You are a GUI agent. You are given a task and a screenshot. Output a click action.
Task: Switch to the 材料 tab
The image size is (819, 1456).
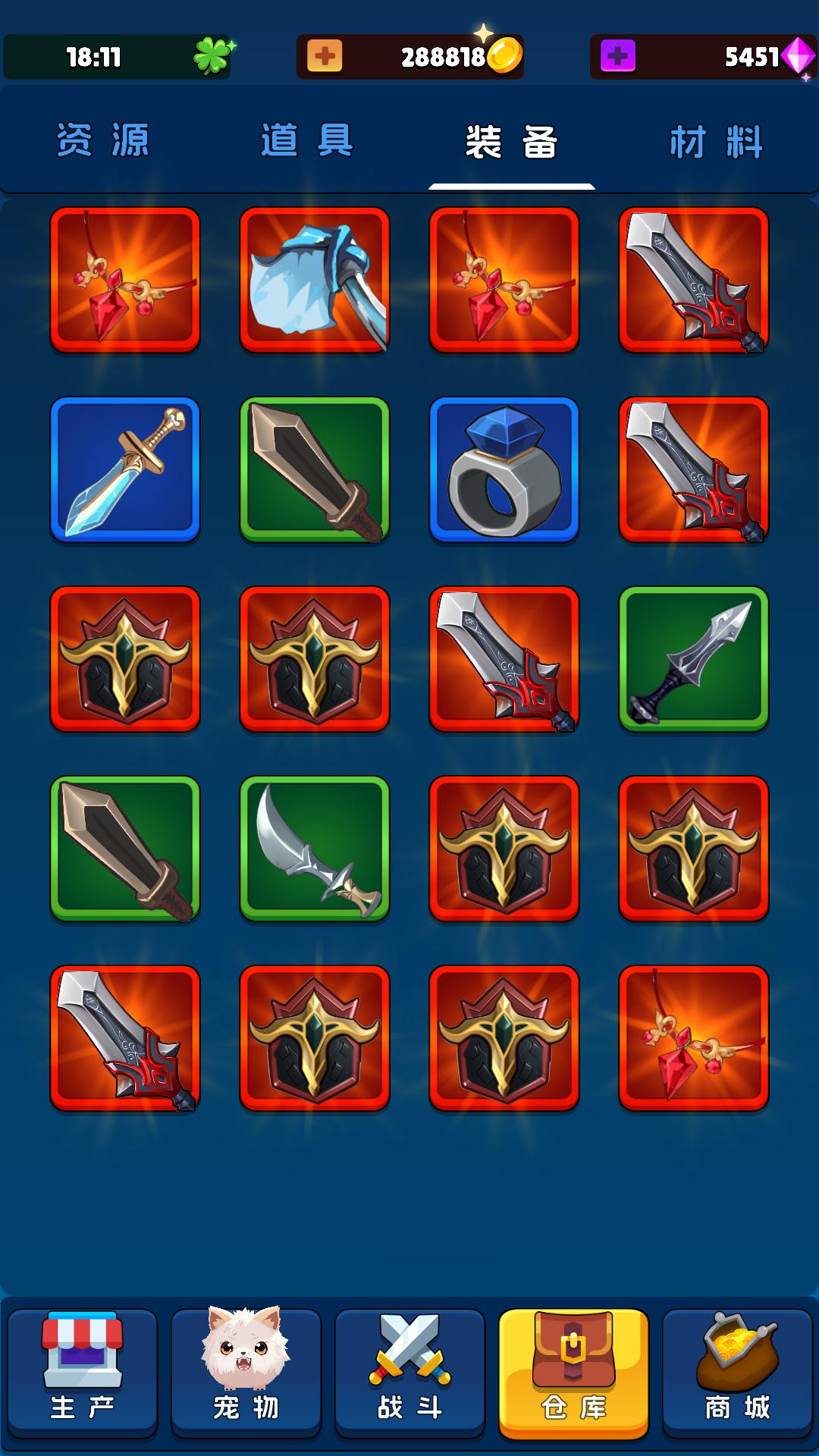coord(716,141)
